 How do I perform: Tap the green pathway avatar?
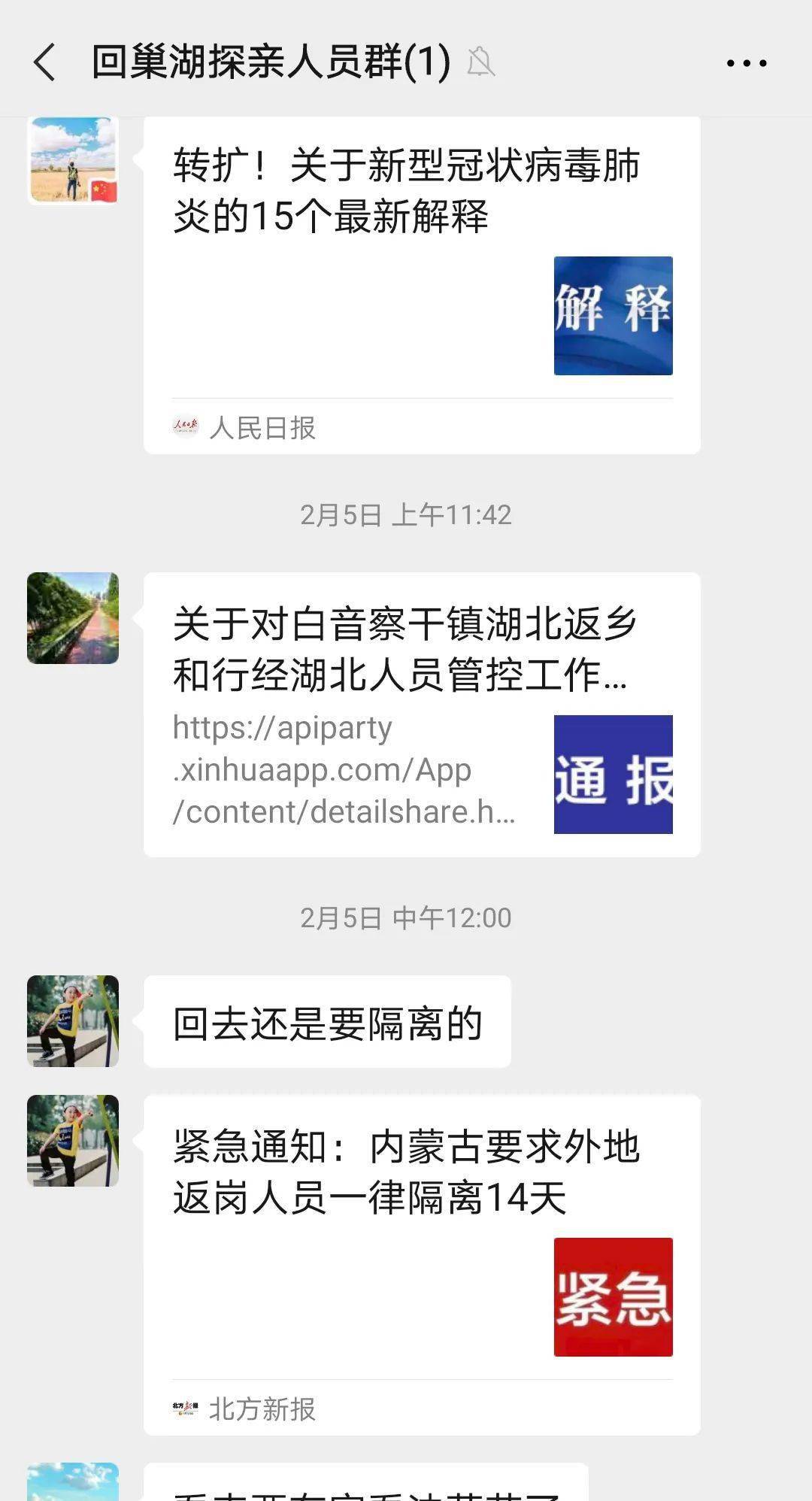click(x=73, y=618)
